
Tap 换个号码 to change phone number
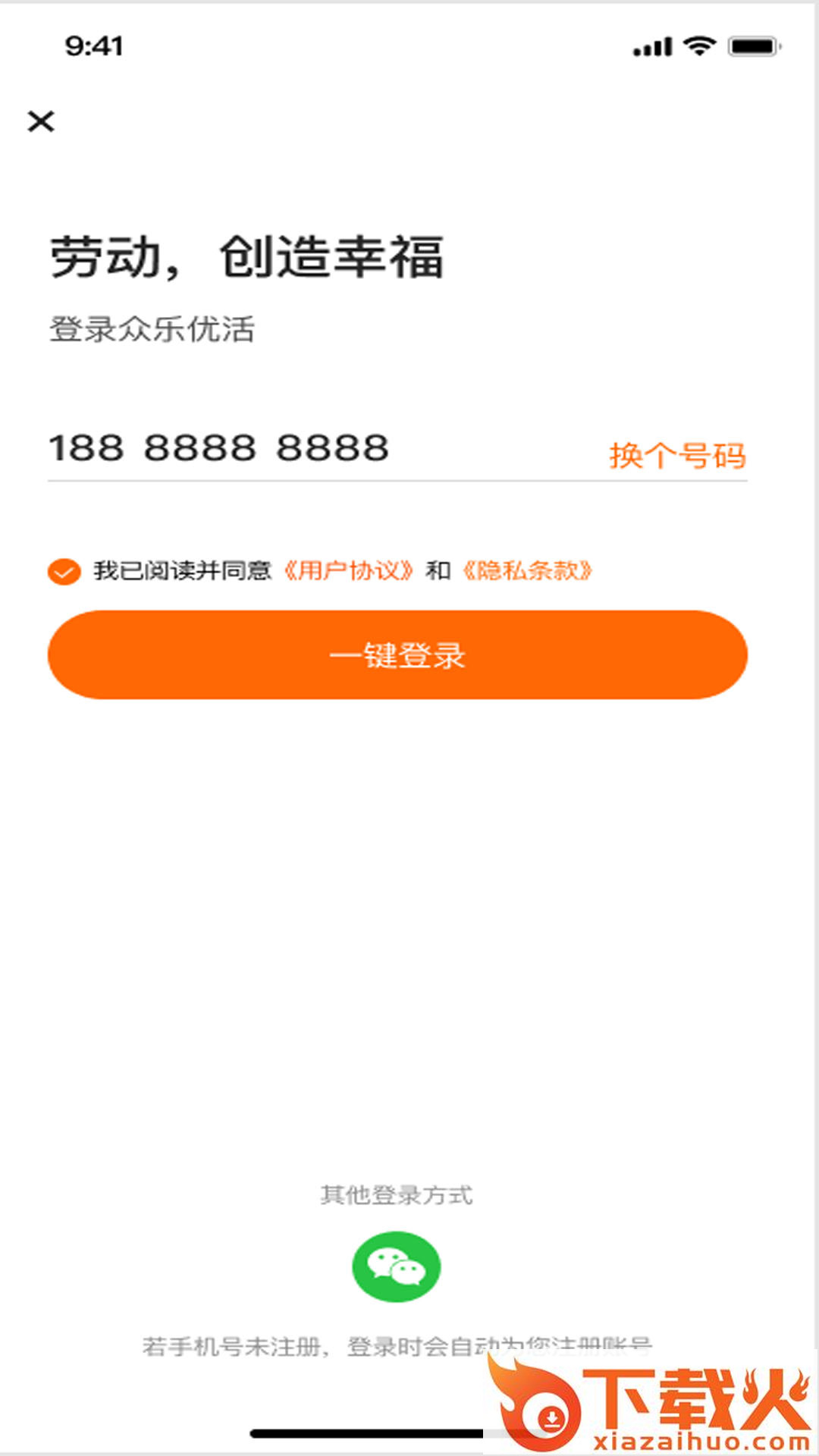click(677, 456)
